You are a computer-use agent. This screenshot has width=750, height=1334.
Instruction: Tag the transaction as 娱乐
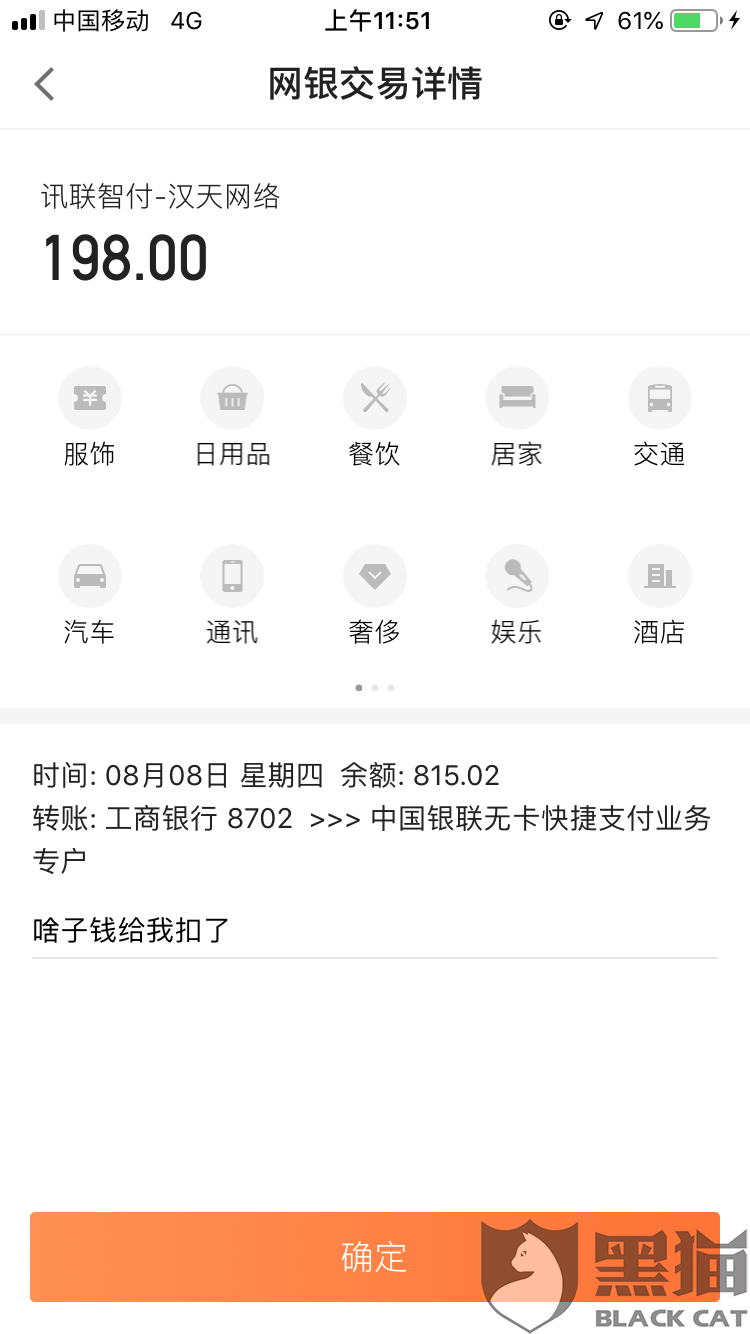(516, 577)
